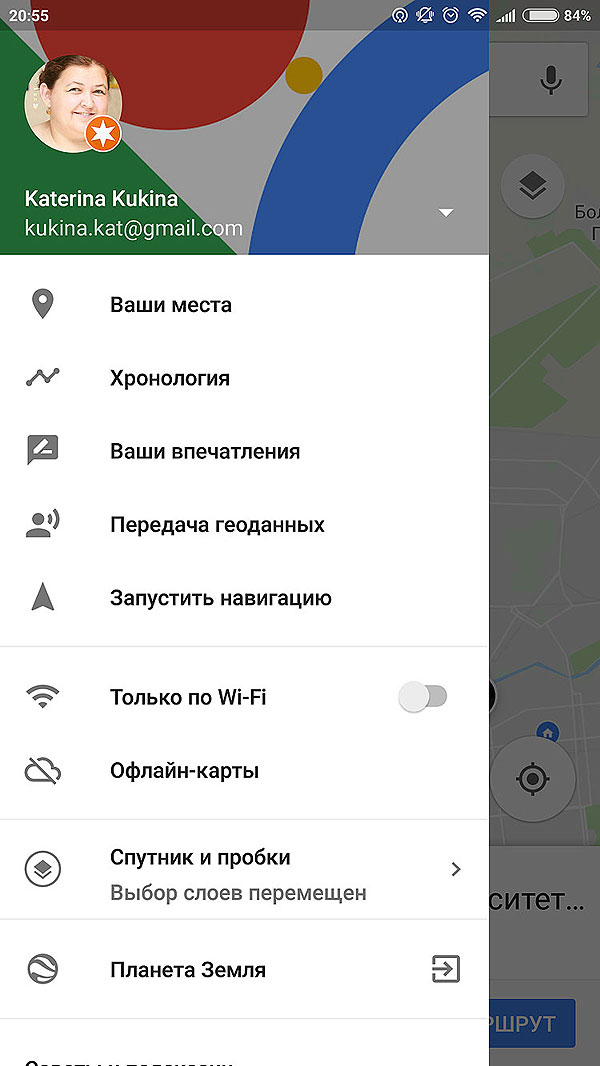Open Katerina Kukina's profile photo
This screenshot has width=600, height=1066.
(x=73, y=104)
